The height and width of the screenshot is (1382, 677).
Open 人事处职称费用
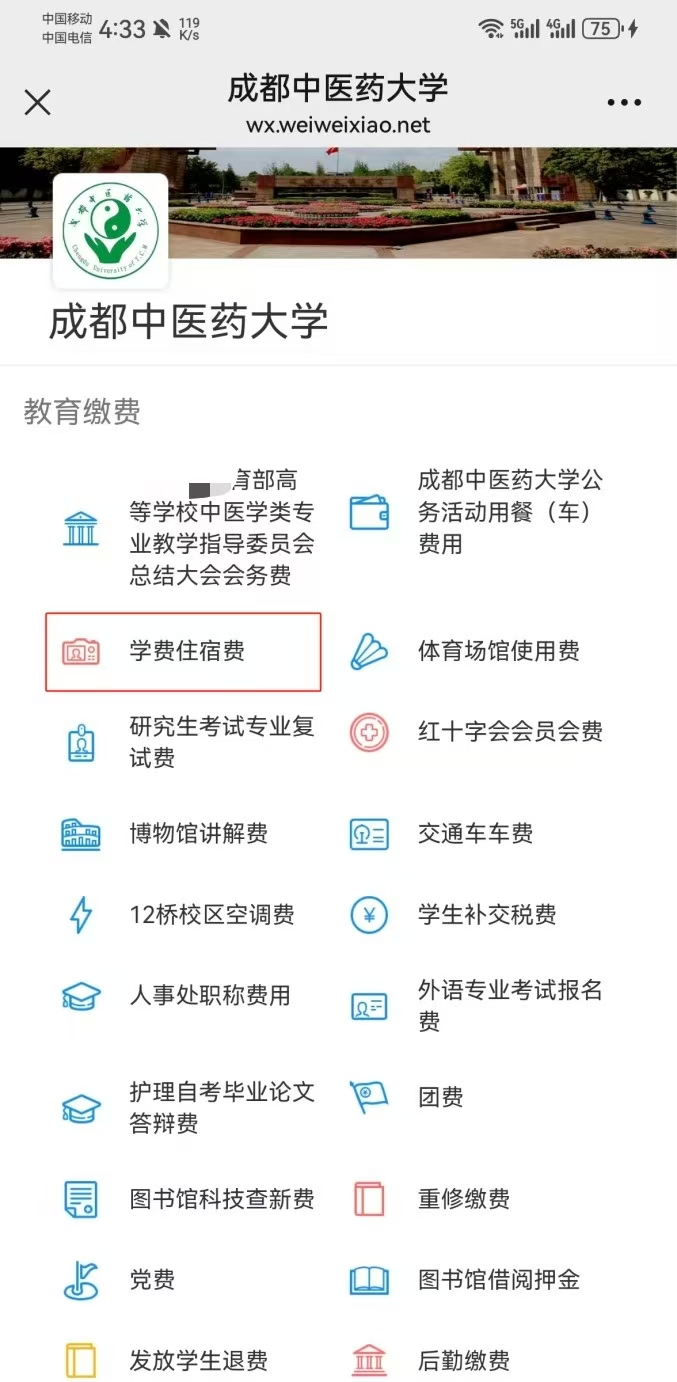tap(209, 996)
